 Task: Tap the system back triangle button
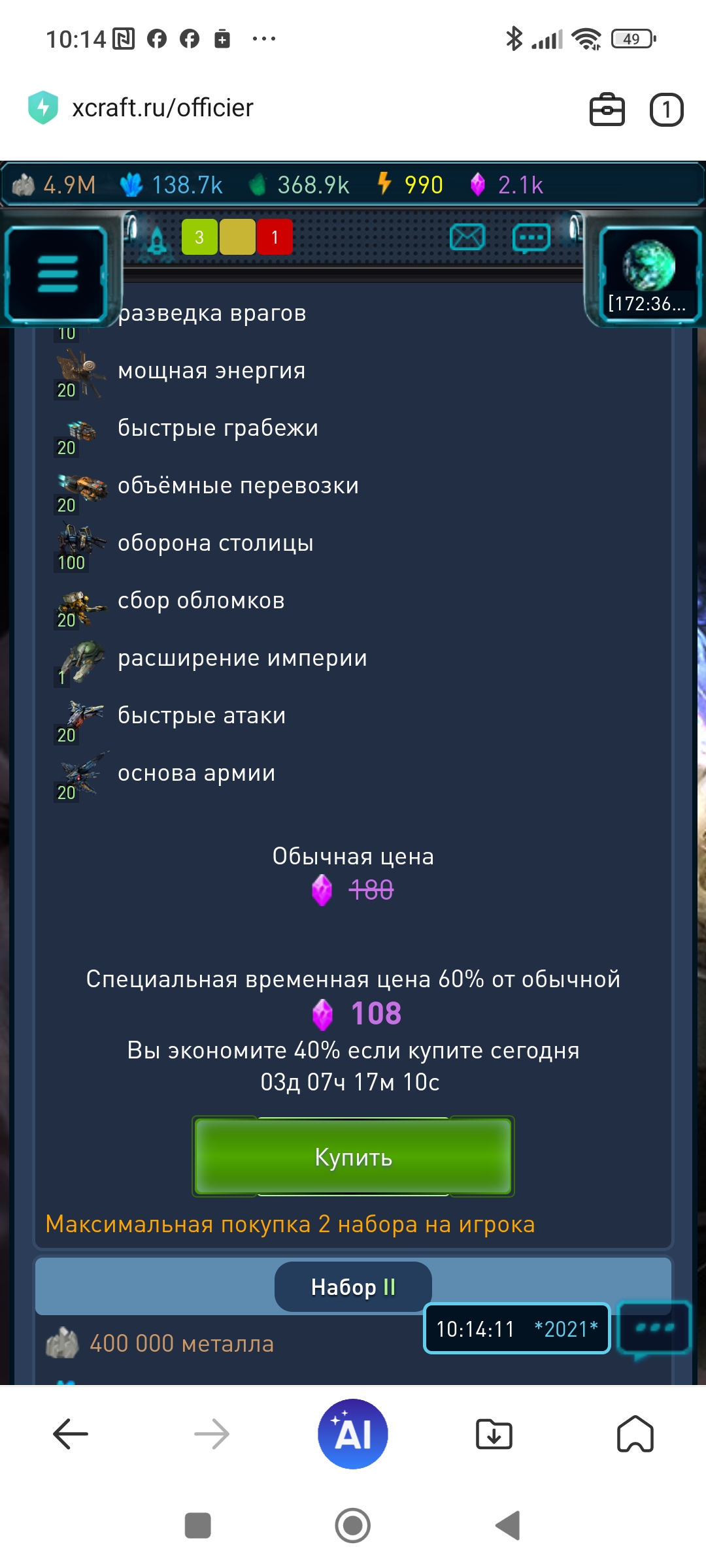(509, 1526)
